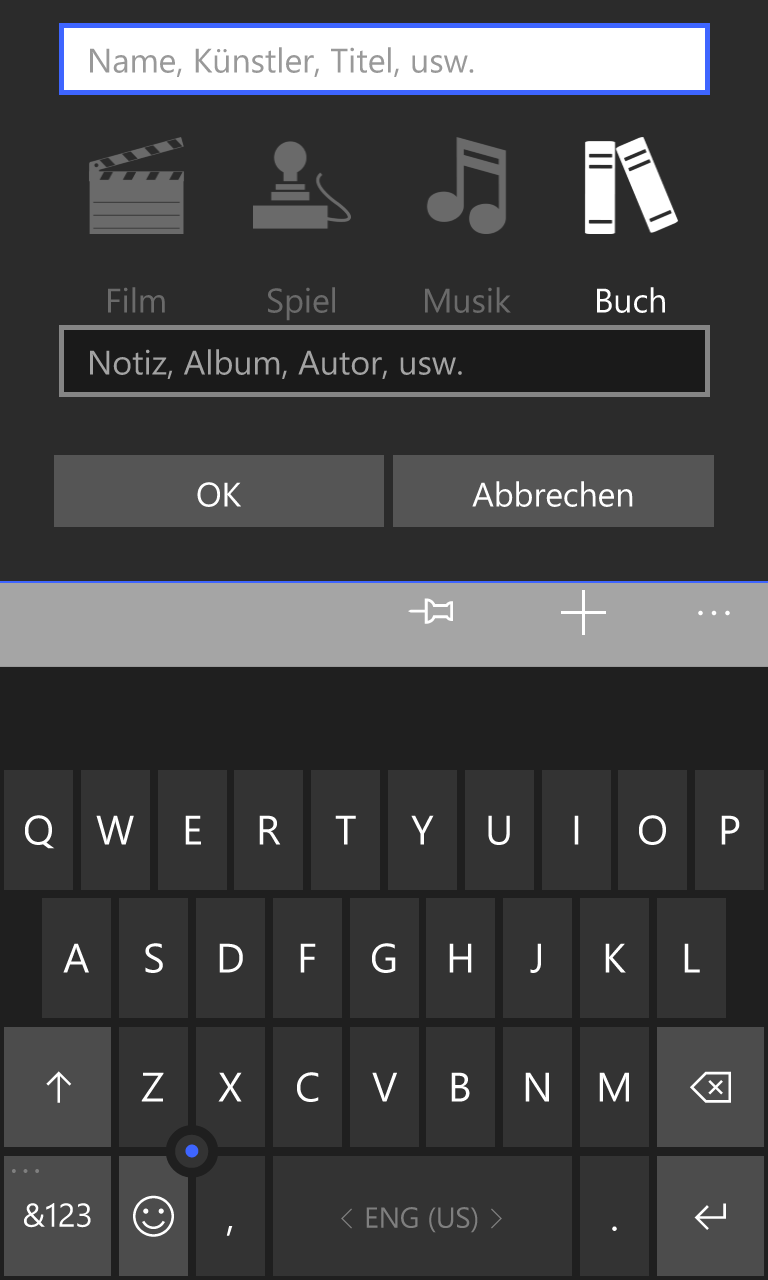The image size is (768, 1280).
Task: Open the three-dot overflow menu
Action: 713,613
